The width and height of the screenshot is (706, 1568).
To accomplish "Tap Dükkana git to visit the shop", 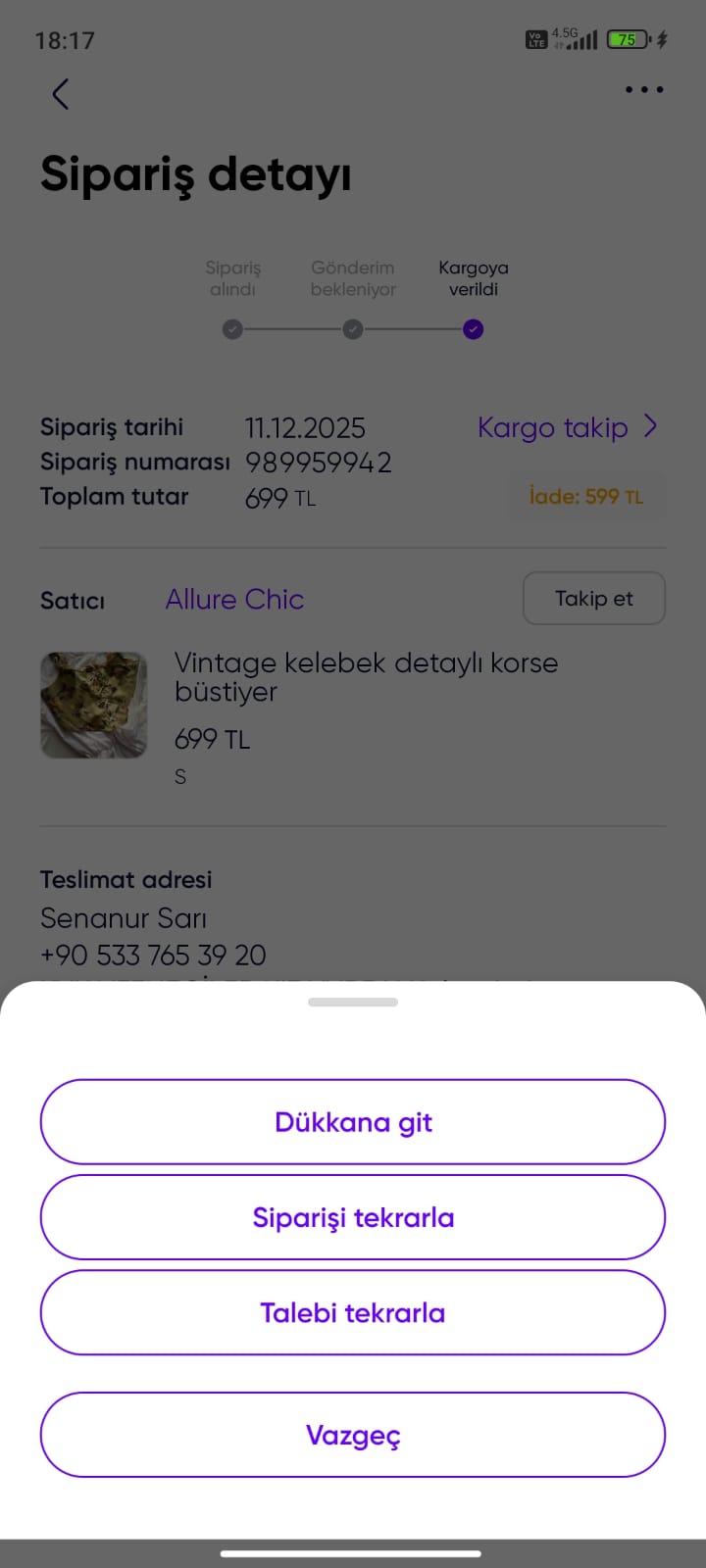I will 353,1122.
